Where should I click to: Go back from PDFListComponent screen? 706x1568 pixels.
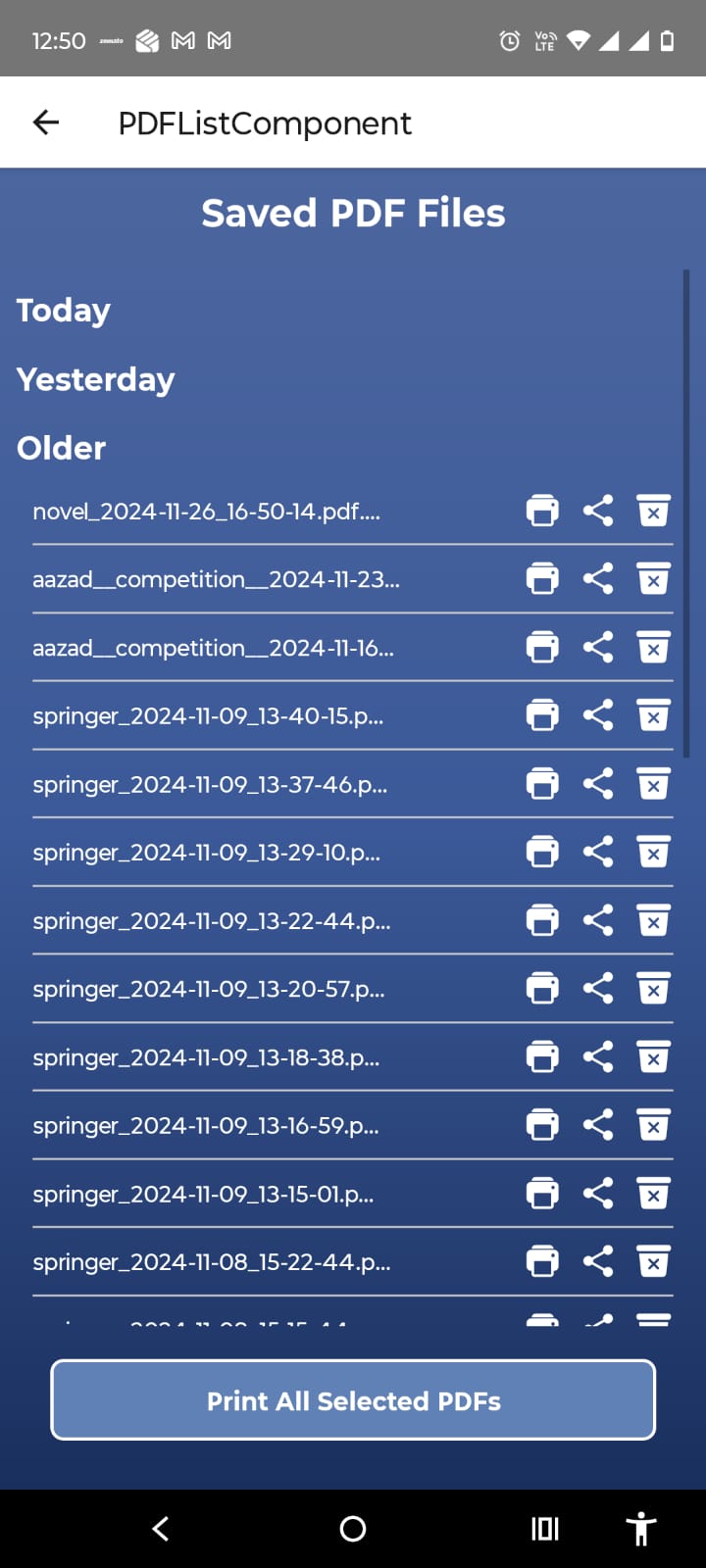click(x=46, y=122)
